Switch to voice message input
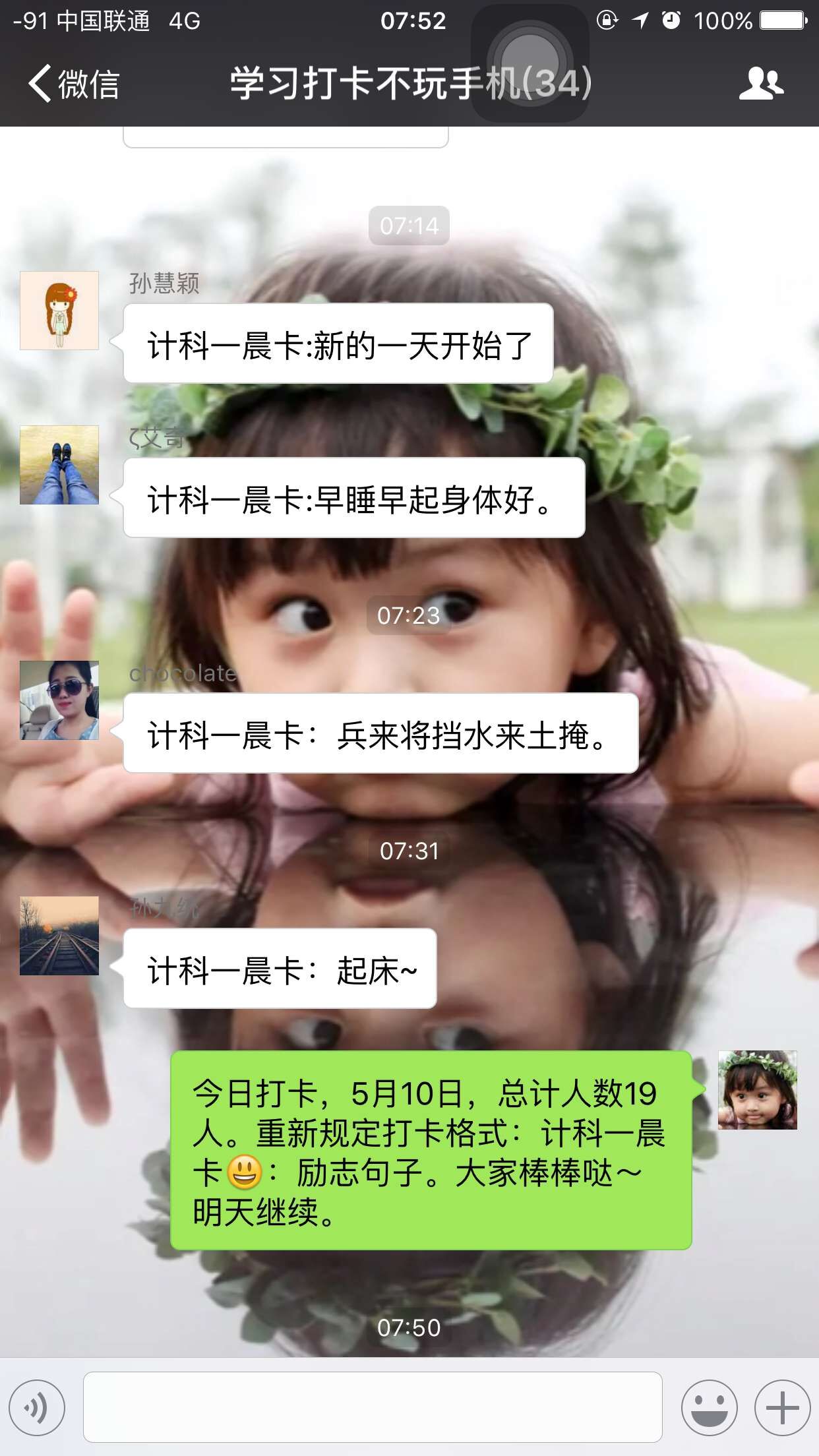819x1456 pixels. point(37,1407)
